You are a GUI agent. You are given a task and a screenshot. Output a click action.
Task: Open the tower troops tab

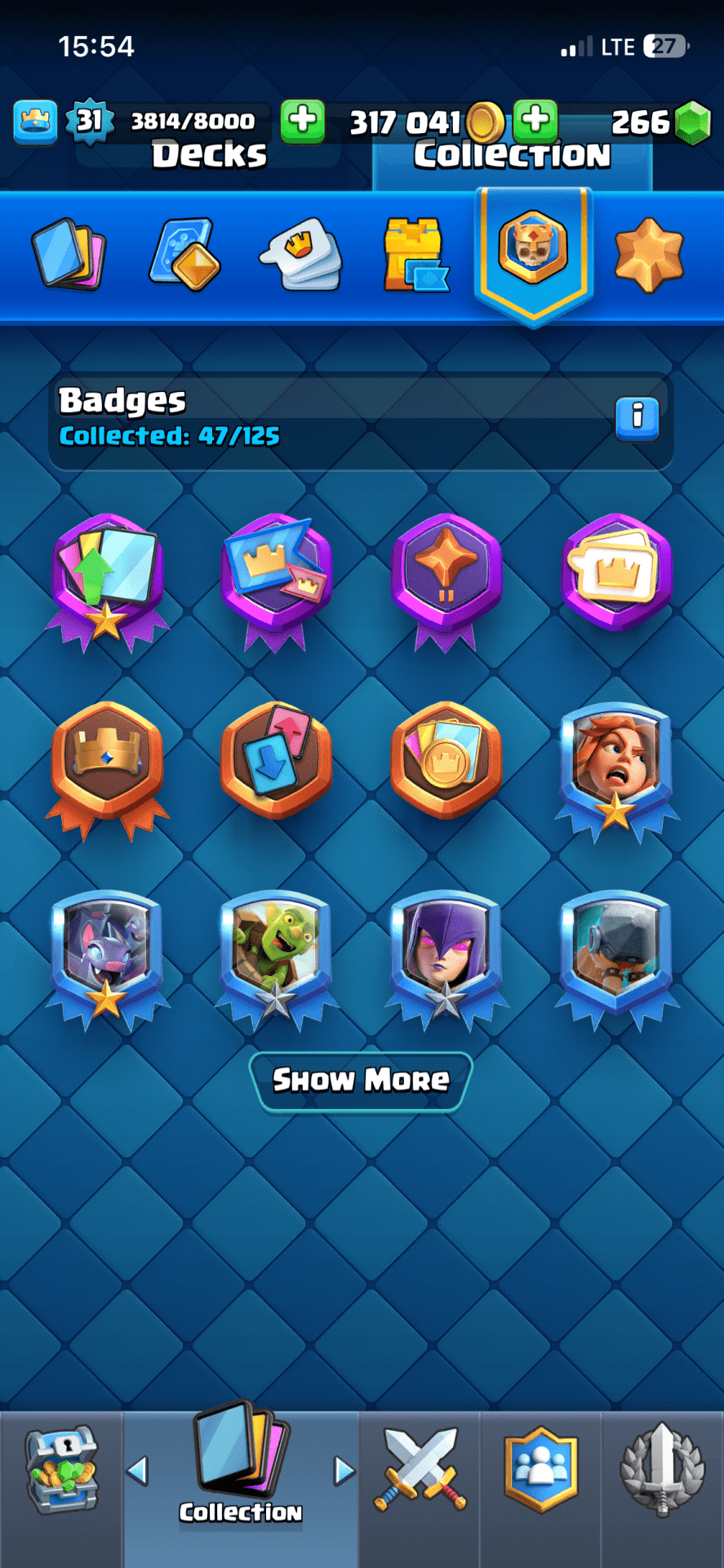pyautogui.click(x=185, y=255)
